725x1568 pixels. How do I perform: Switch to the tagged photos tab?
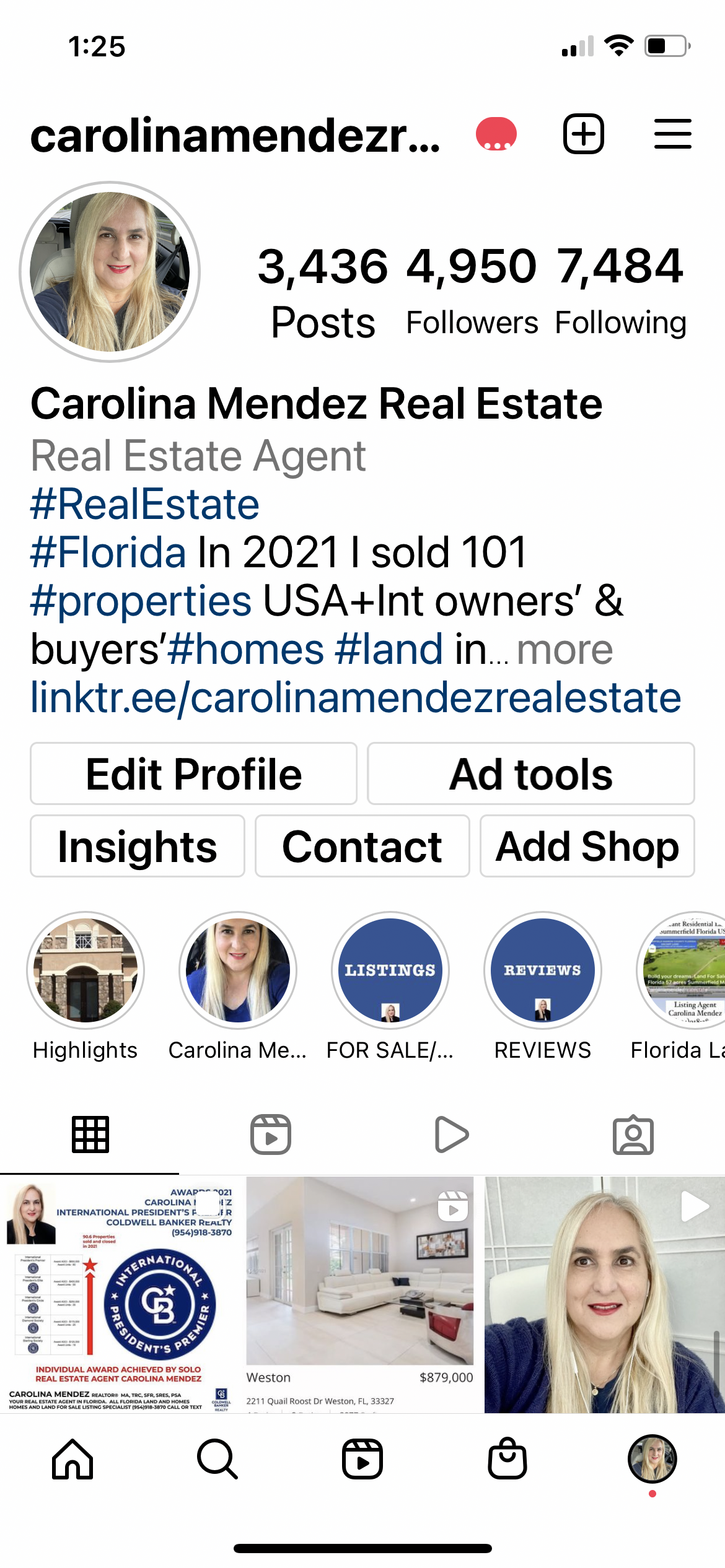click(x=633, y=1135)
